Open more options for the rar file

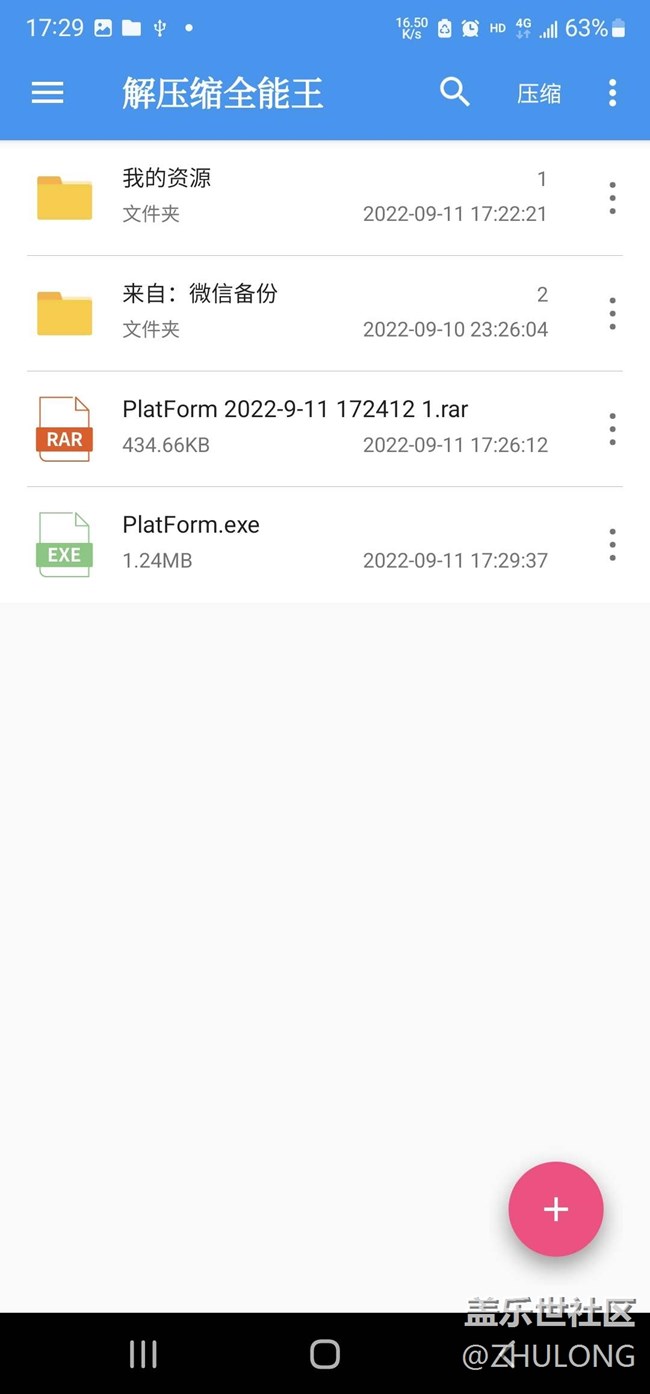612,429
